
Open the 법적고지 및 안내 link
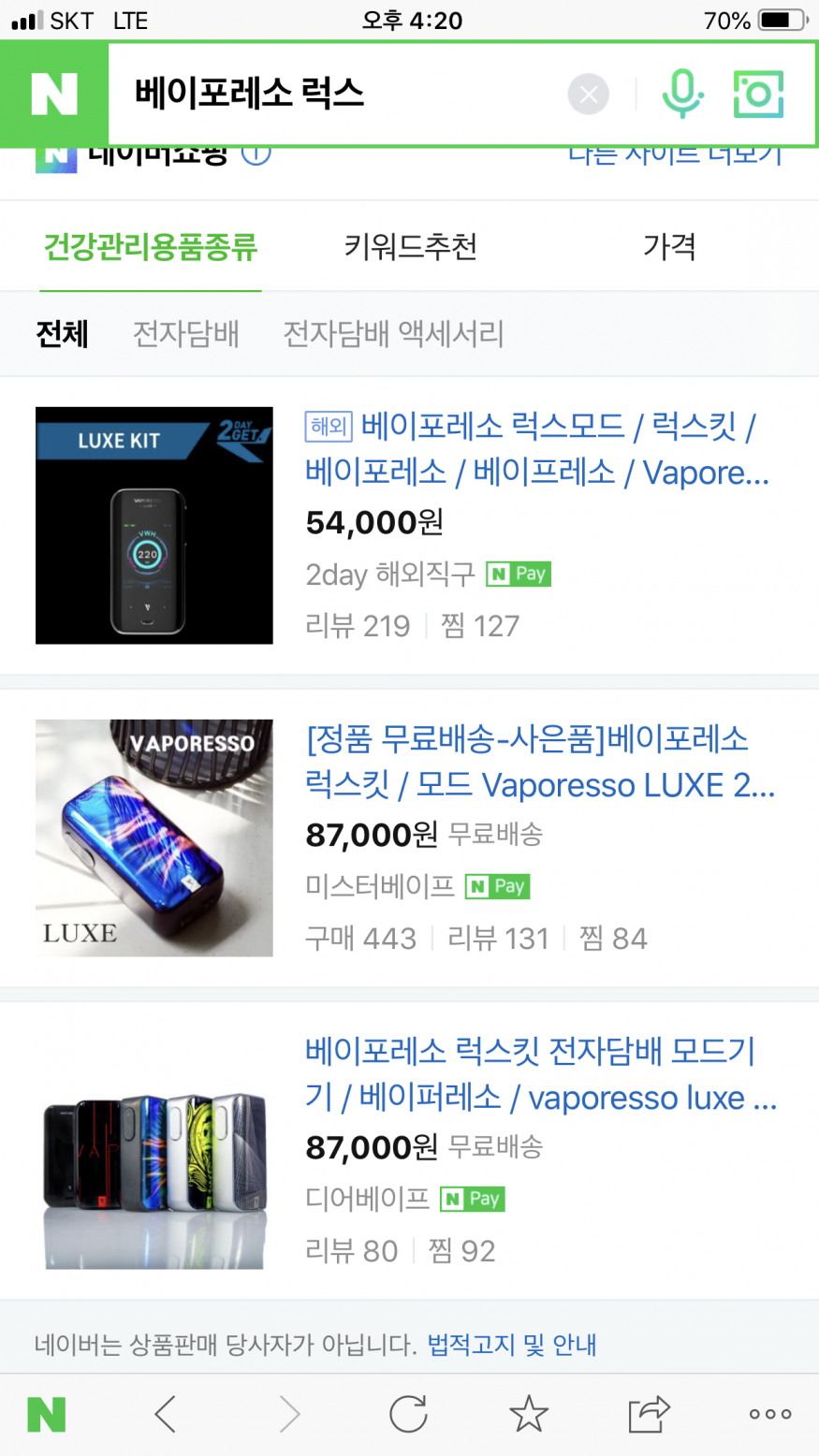pos(512,1345)
